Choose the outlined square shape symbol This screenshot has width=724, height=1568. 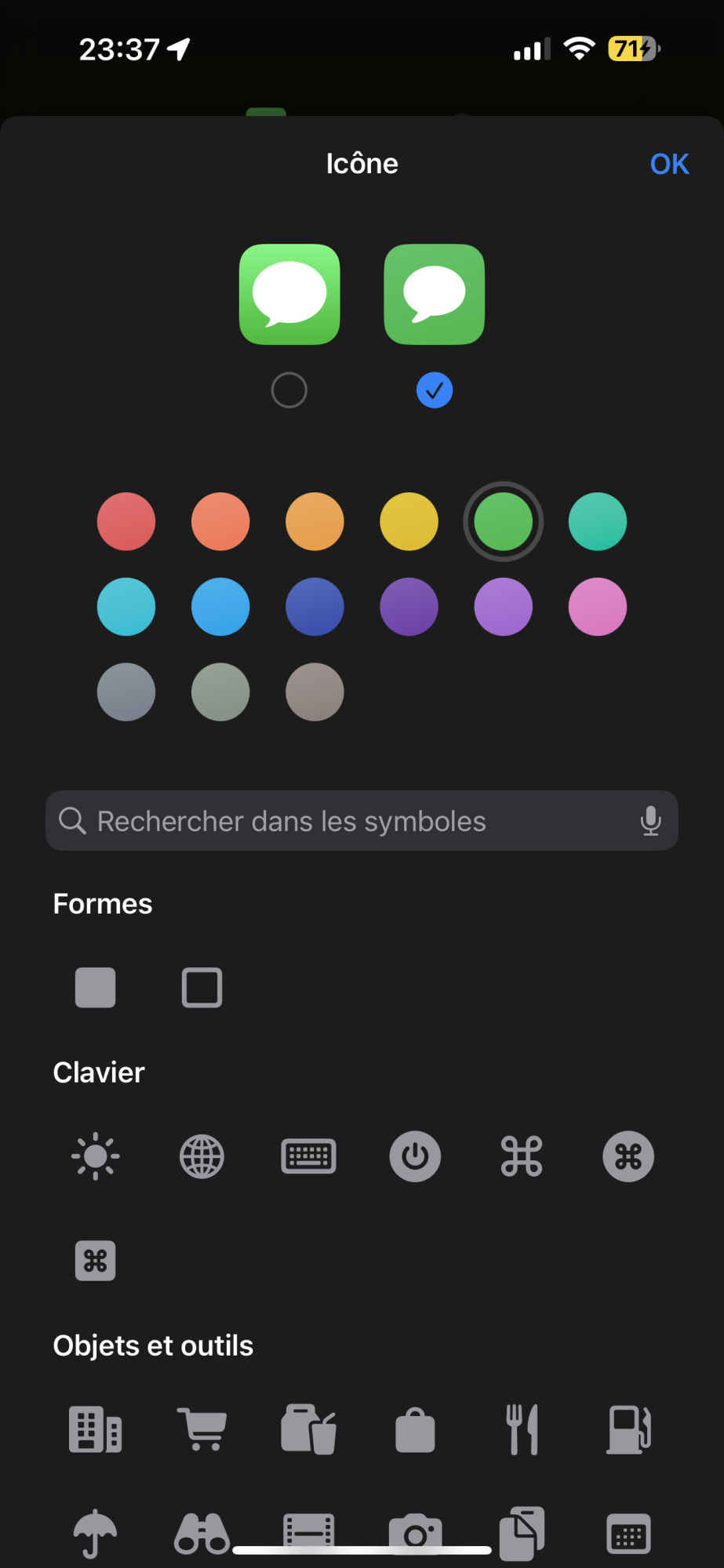[202, 987]
